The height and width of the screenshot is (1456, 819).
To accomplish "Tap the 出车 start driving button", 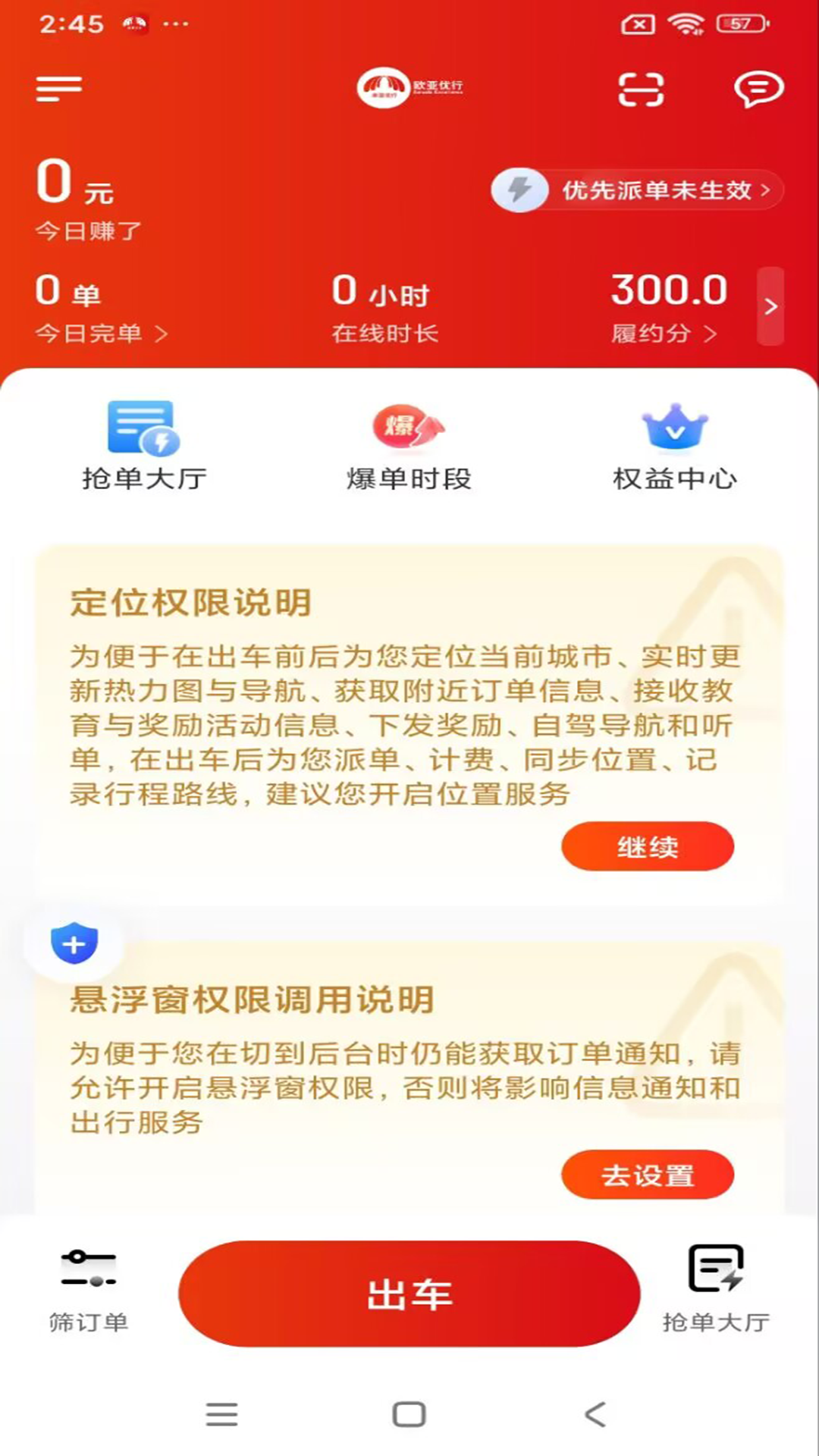I will point(409,1294).
